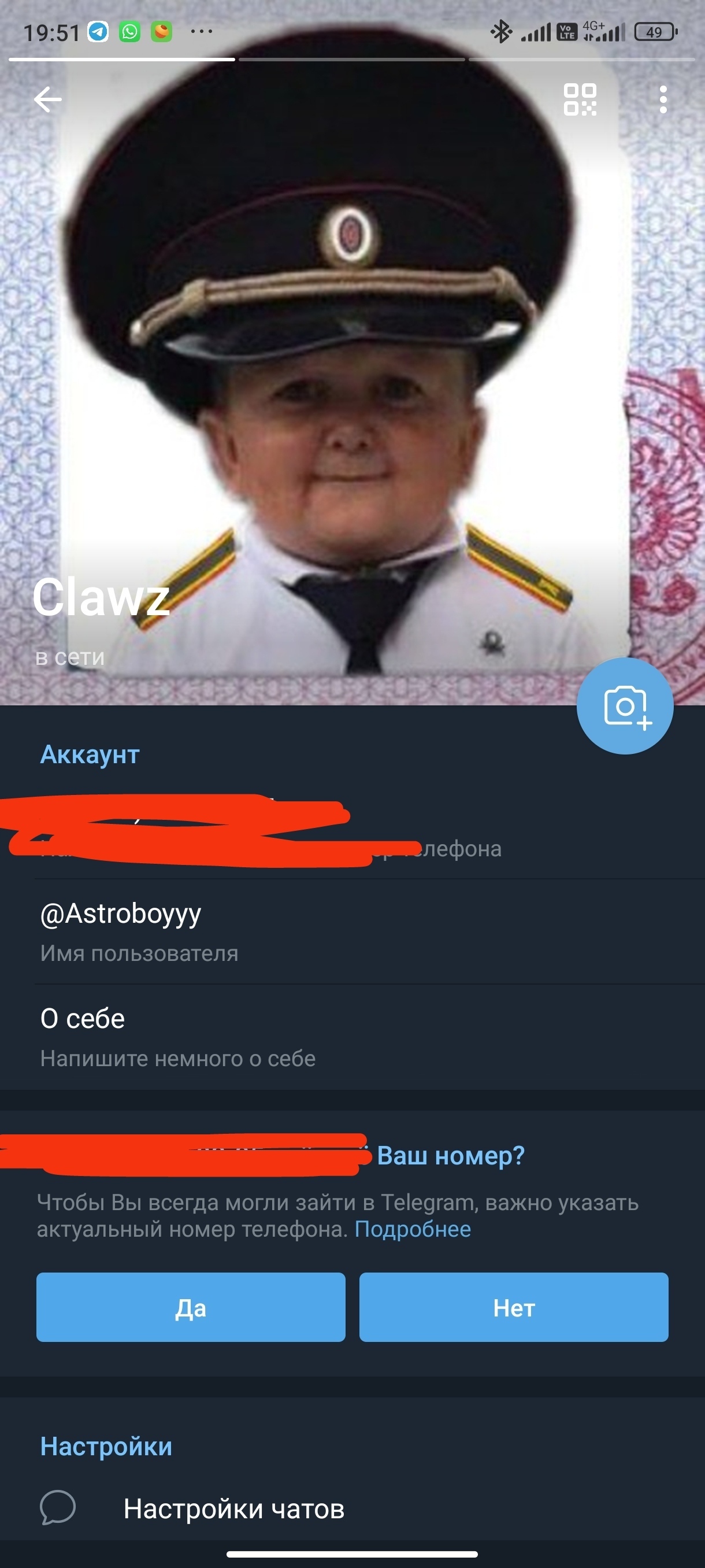705x1568 pixels.
Task: Choose 'Нет' for the phone number prompt
Action: (513, 1307)
